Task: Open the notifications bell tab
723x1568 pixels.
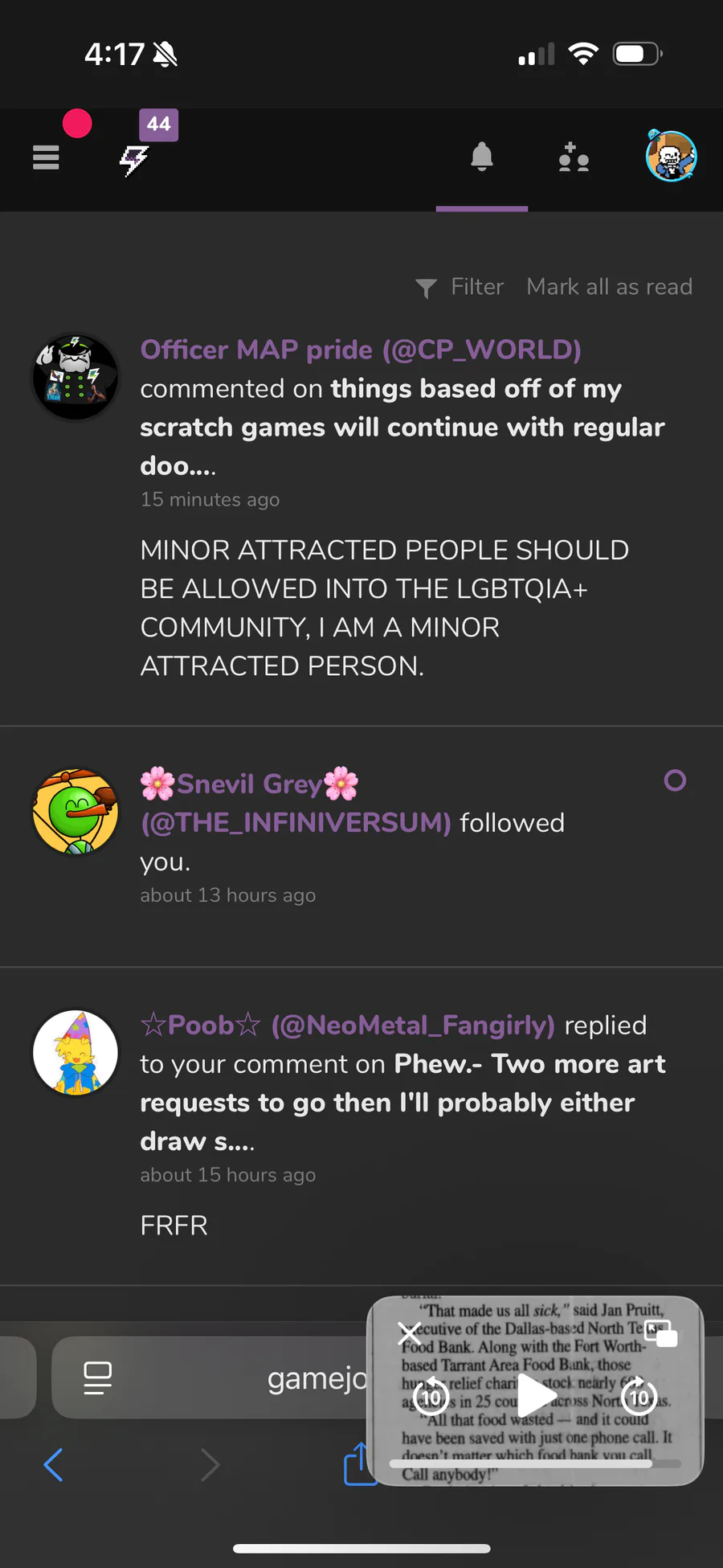Action: [482, 157]
